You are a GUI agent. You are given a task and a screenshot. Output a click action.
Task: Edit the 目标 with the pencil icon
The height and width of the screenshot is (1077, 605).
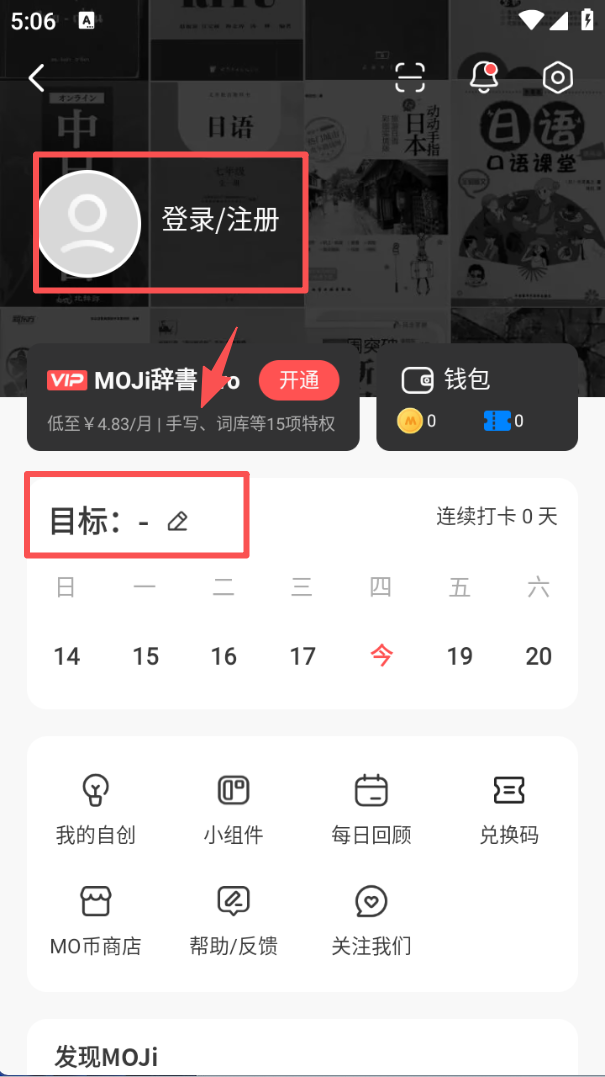tap(178, 521)
